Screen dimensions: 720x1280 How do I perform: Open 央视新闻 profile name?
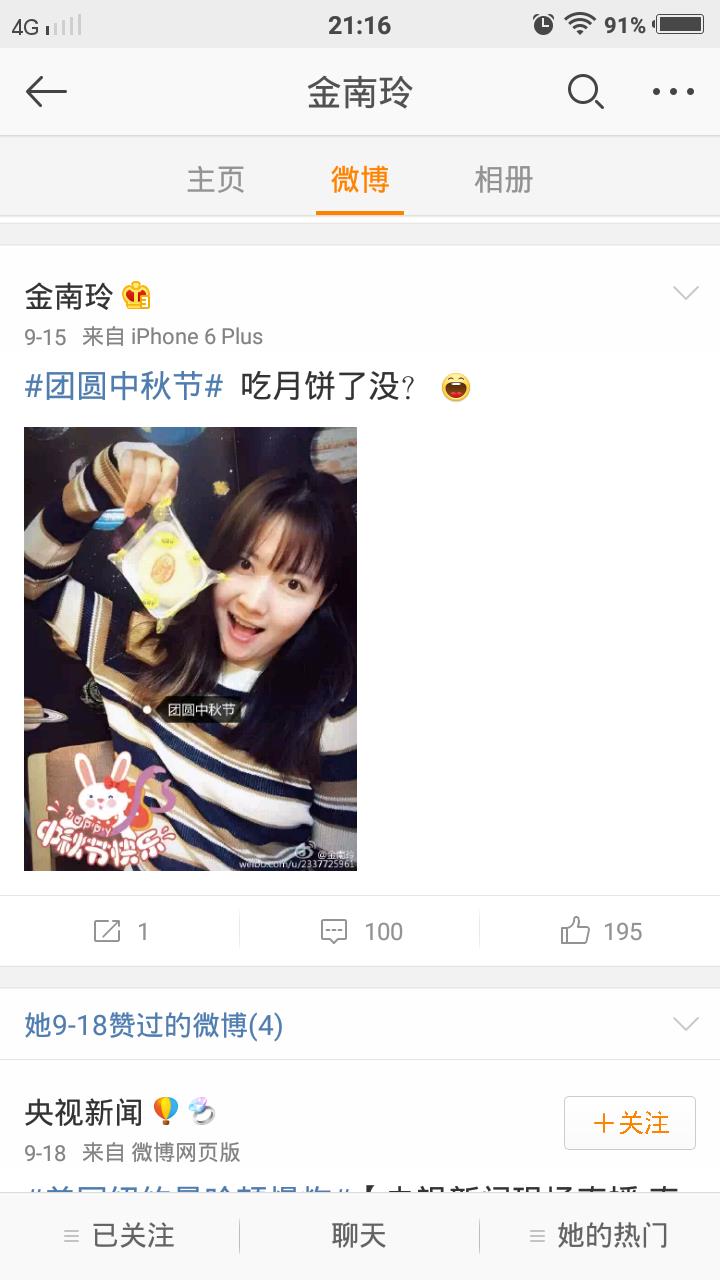click(x=84, y=1112)
